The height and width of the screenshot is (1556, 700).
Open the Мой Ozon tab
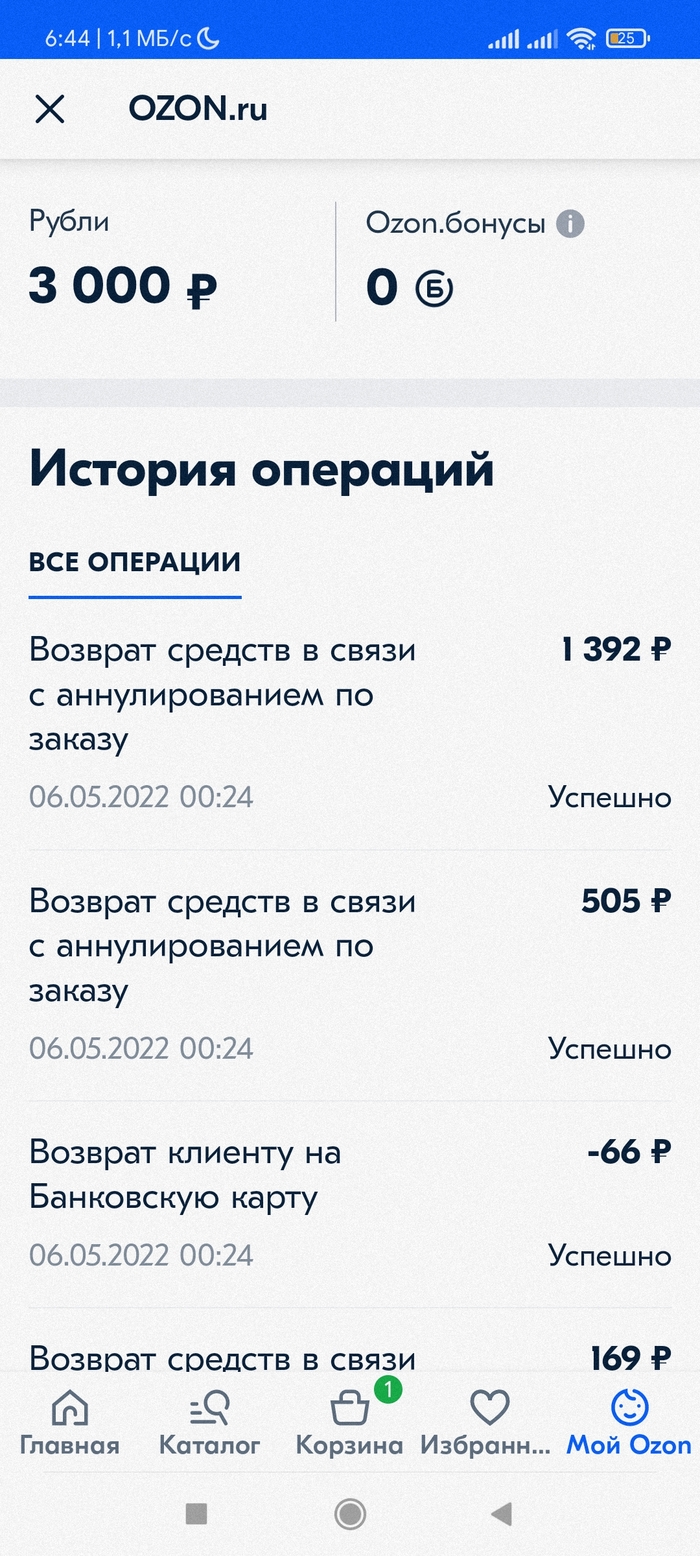pos(629,1423)
